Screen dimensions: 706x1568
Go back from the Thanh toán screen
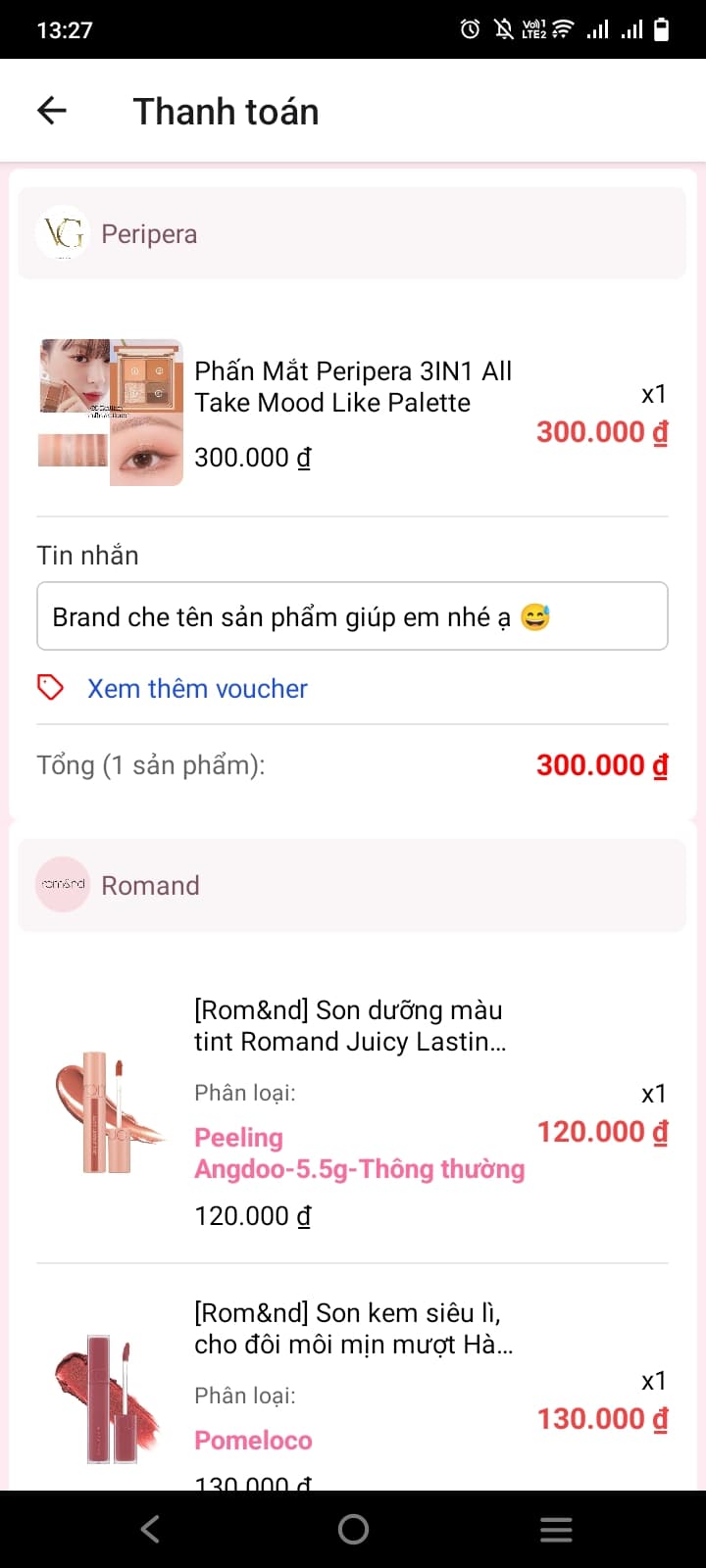pyautogui.click(x=52, y=111)
